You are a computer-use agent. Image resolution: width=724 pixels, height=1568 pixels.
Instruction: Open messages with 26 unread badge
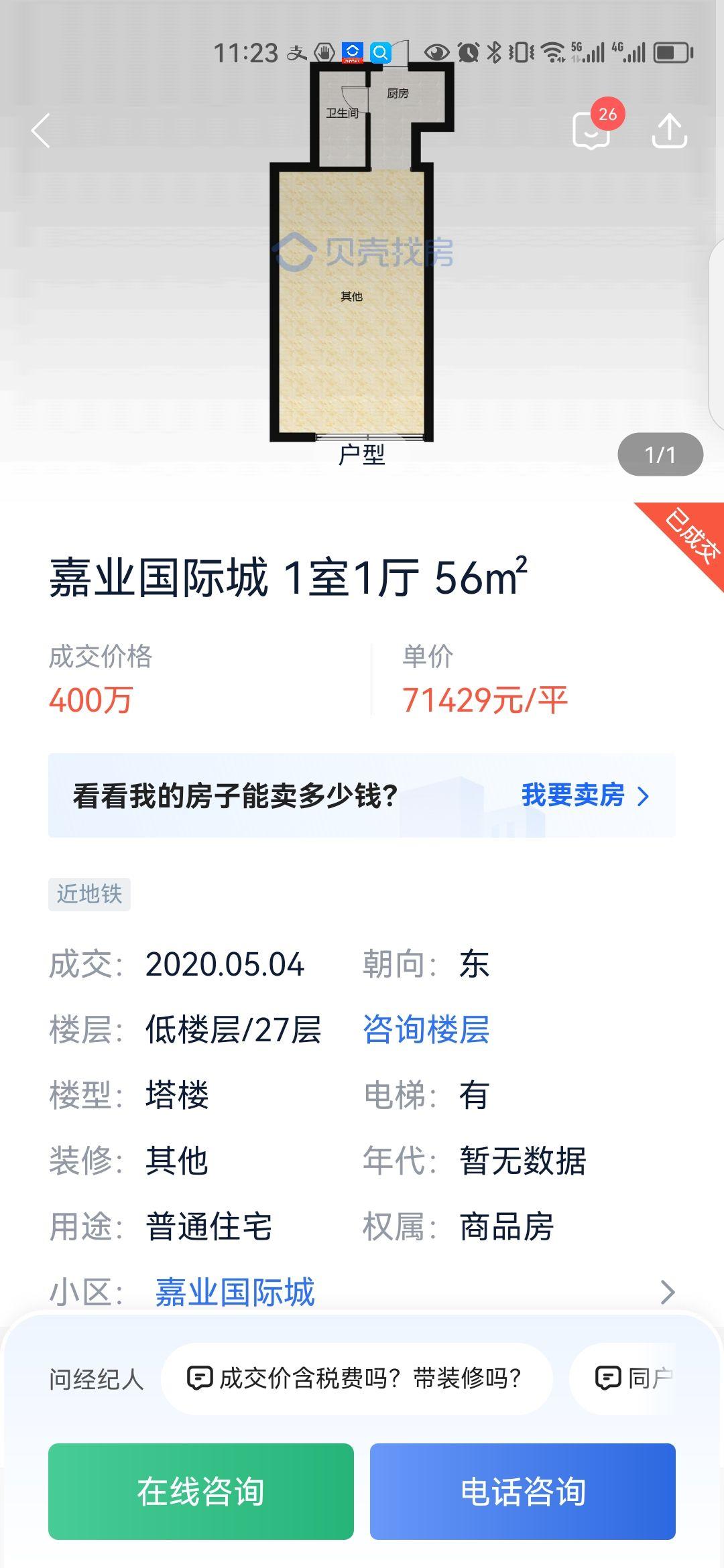(x=591, y=130)
